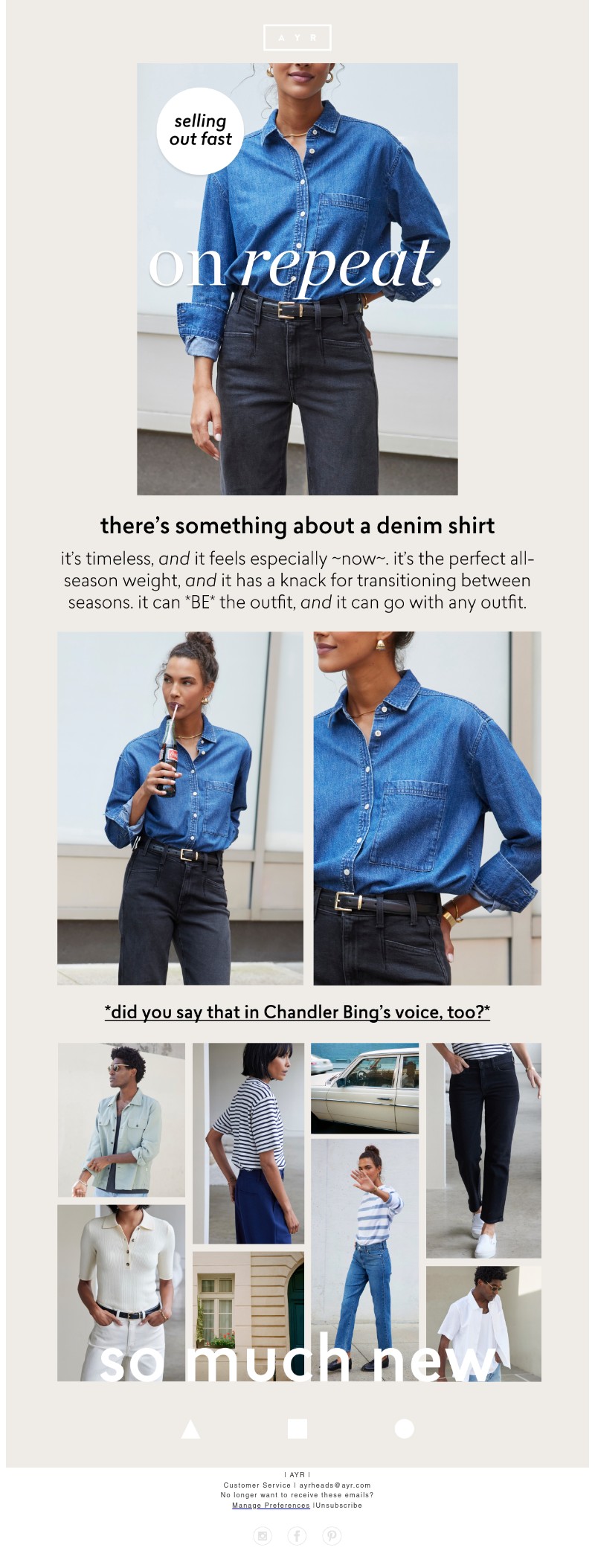Screen dimensions: 595x1568
Task: Tap Unsubscribe in the footer
Action: (339, 1505)
